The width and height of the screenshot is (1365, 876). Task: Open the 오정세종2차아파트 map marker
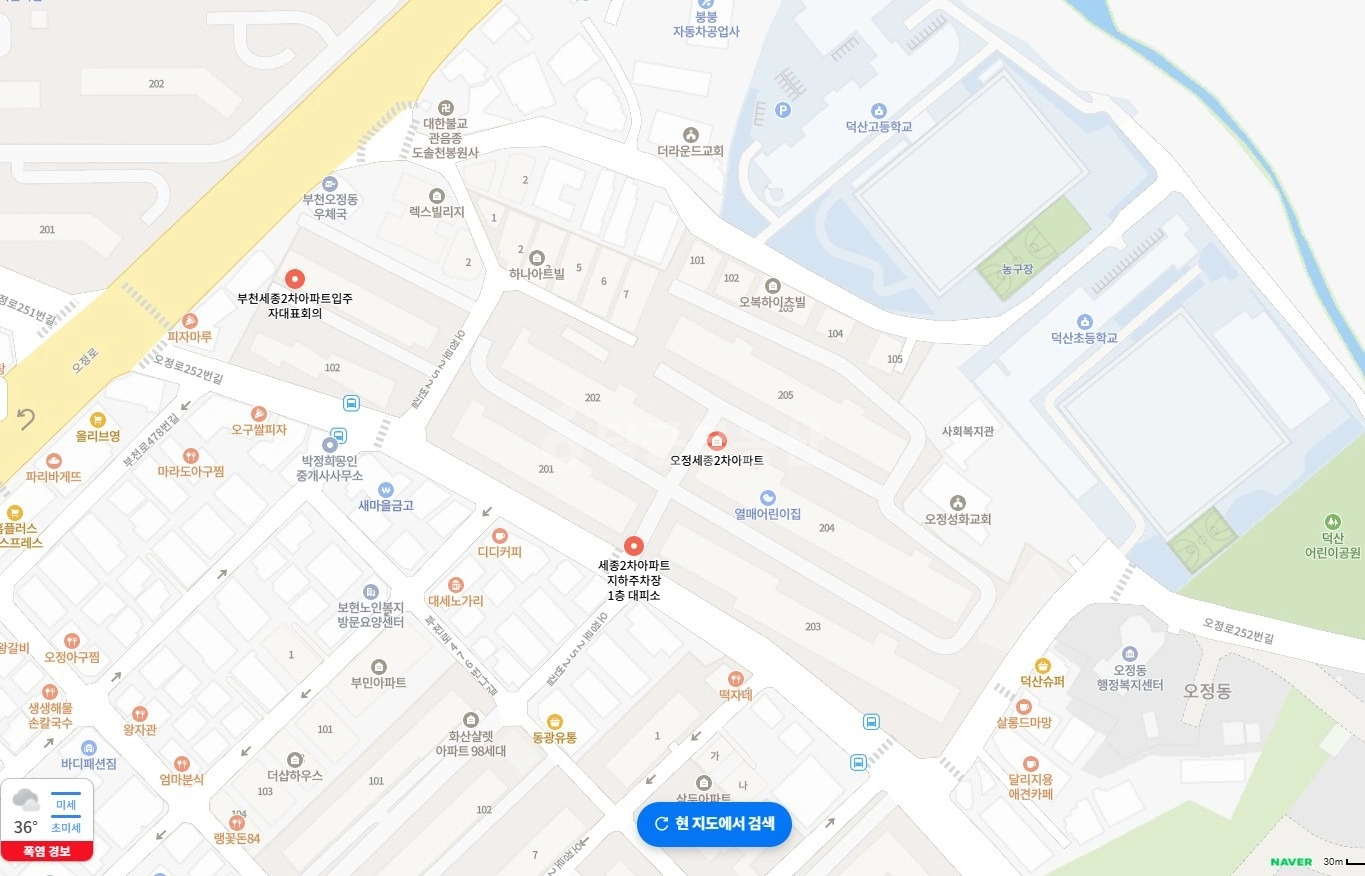[716, 441]
